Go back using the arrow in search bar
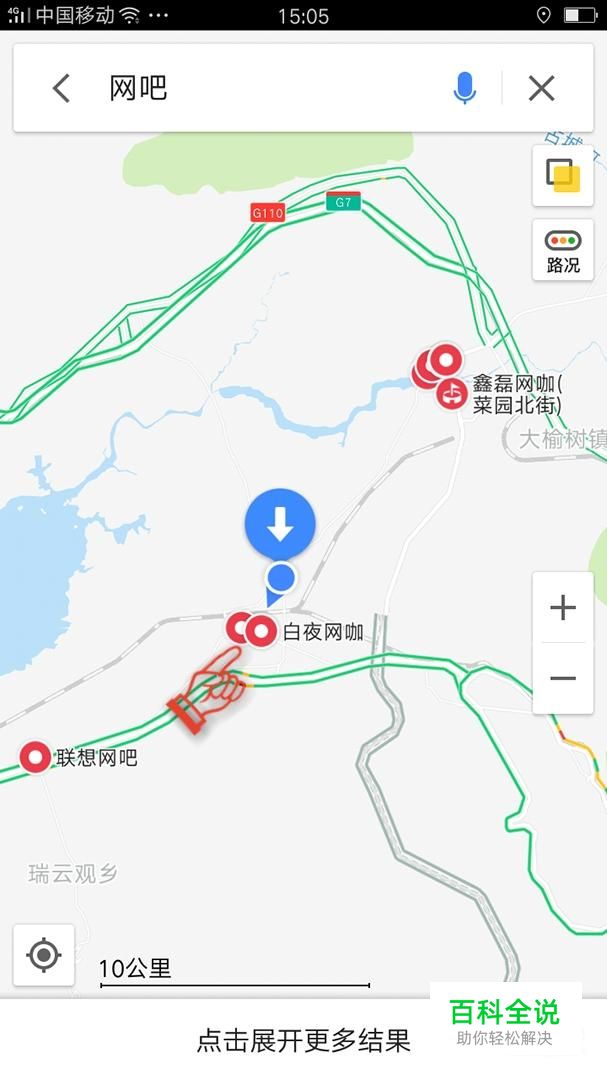This screenshot has width=607, height=1080. click(x=61, y=88)
